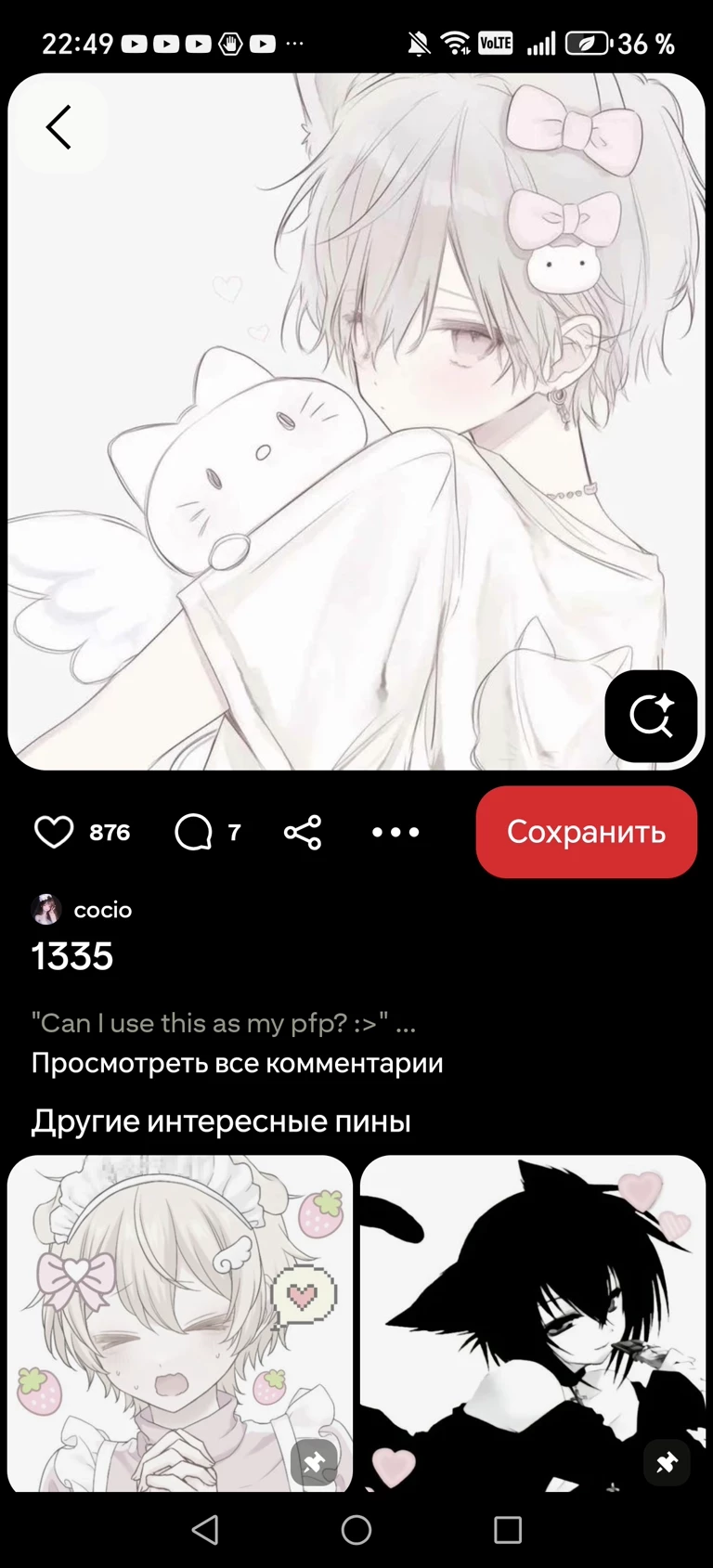Share this pin
This screenshot has height=1568, width=713.
point(303,833)
